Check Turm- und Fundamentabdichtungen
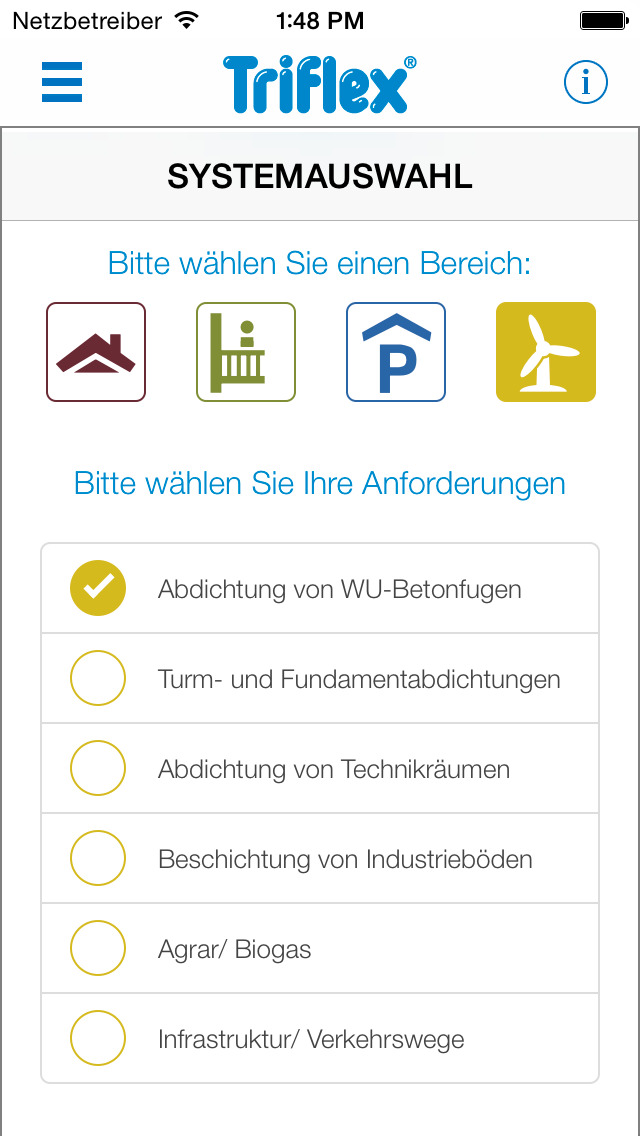This screenshot has height=1136, width=640. tap(320, 678)
